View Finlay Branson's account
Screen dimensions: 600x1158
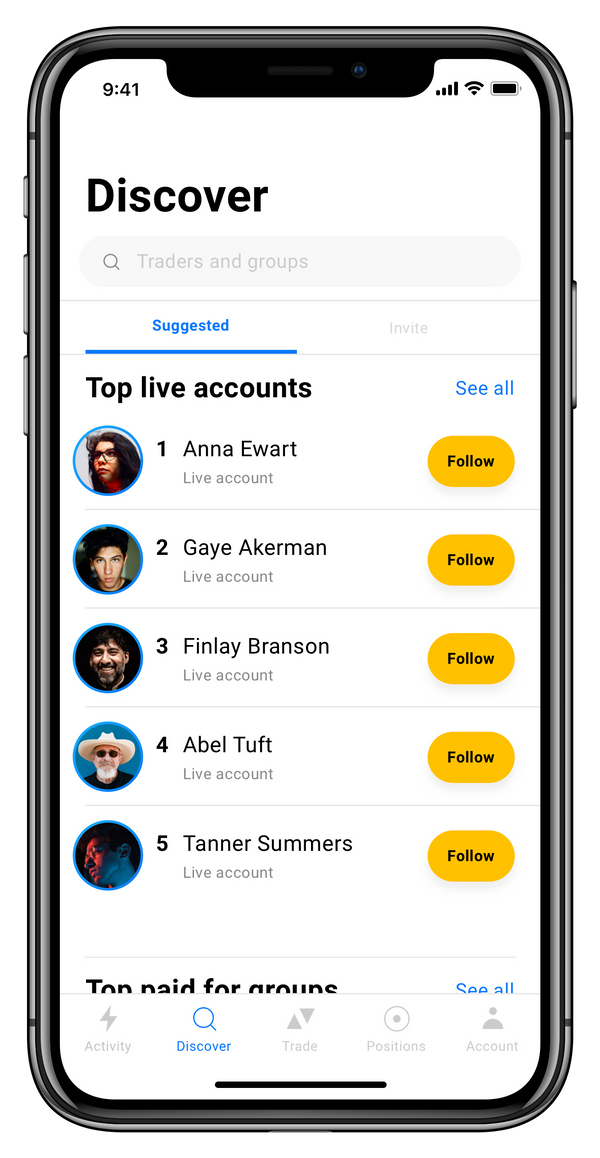[256, 647]
